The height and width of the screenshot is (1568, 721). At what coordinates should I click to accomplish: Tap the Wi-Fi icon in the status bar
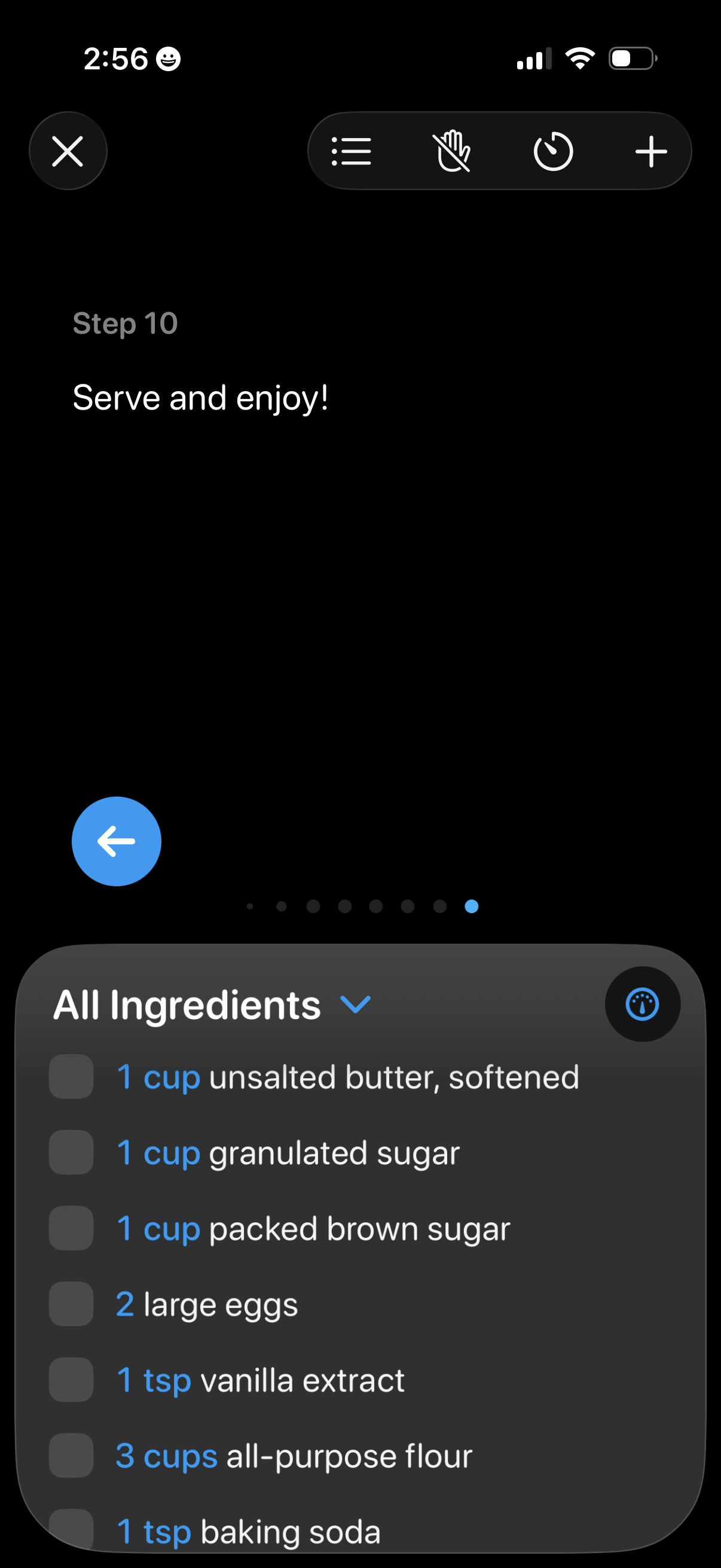tap(579, 57)
